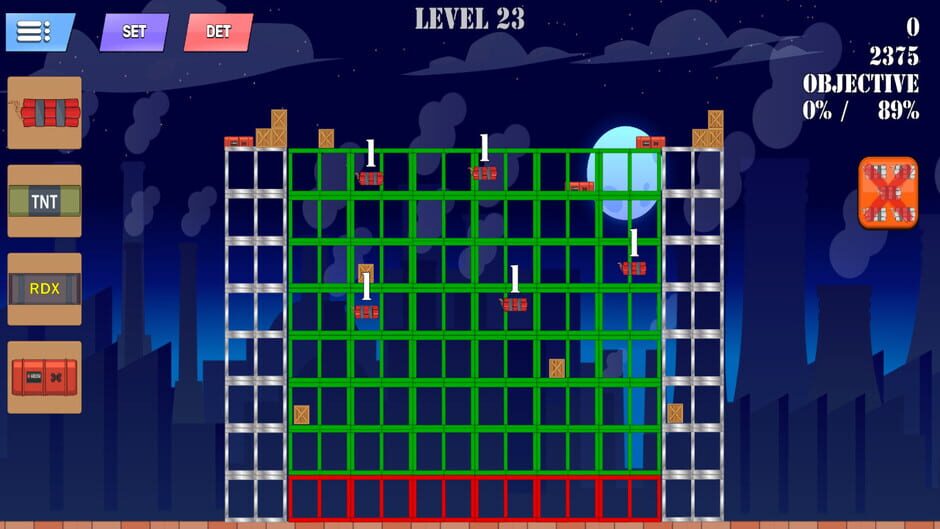
Task: Select the dynamite sticks explosive
Action: pos(44,112)
